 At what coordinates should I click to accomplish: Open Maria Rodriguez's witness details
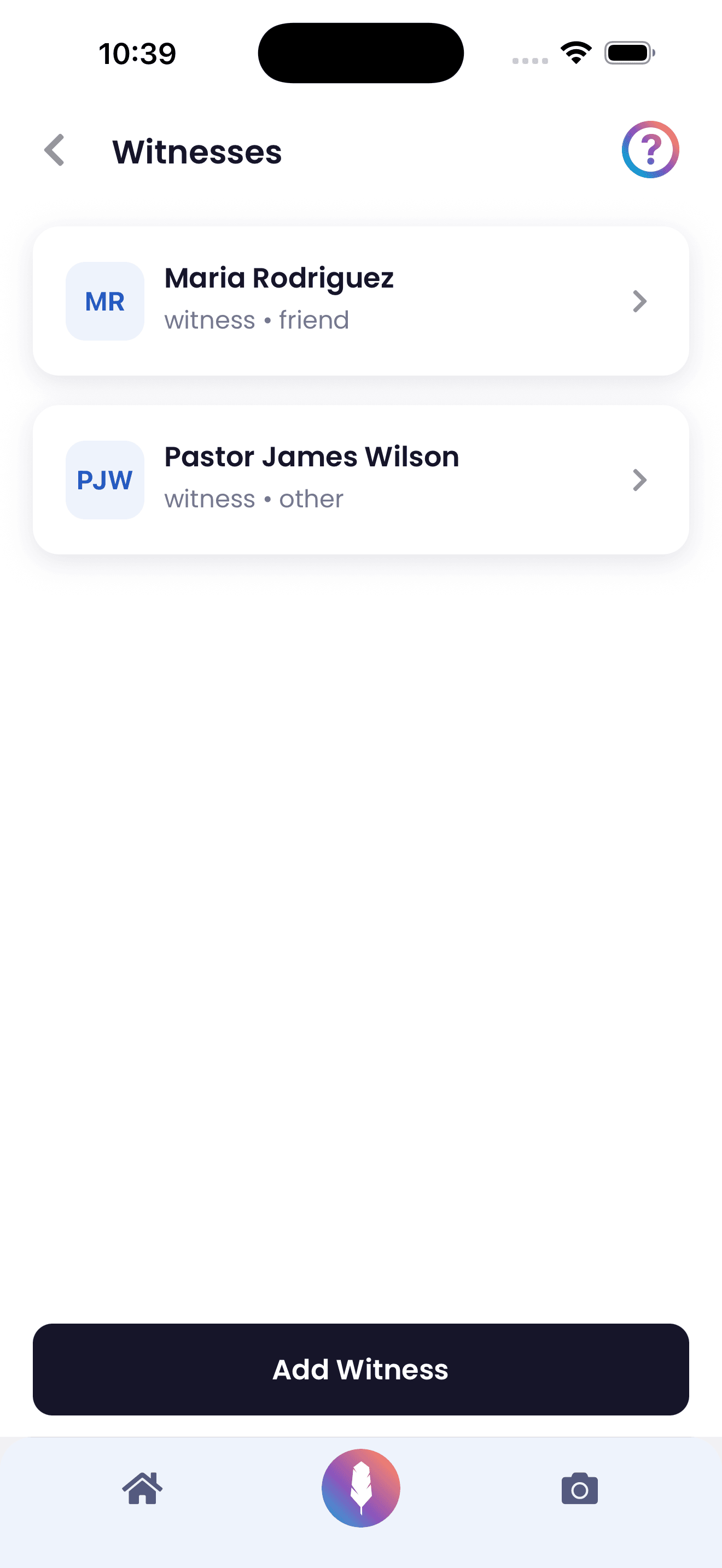click(360, 301)
